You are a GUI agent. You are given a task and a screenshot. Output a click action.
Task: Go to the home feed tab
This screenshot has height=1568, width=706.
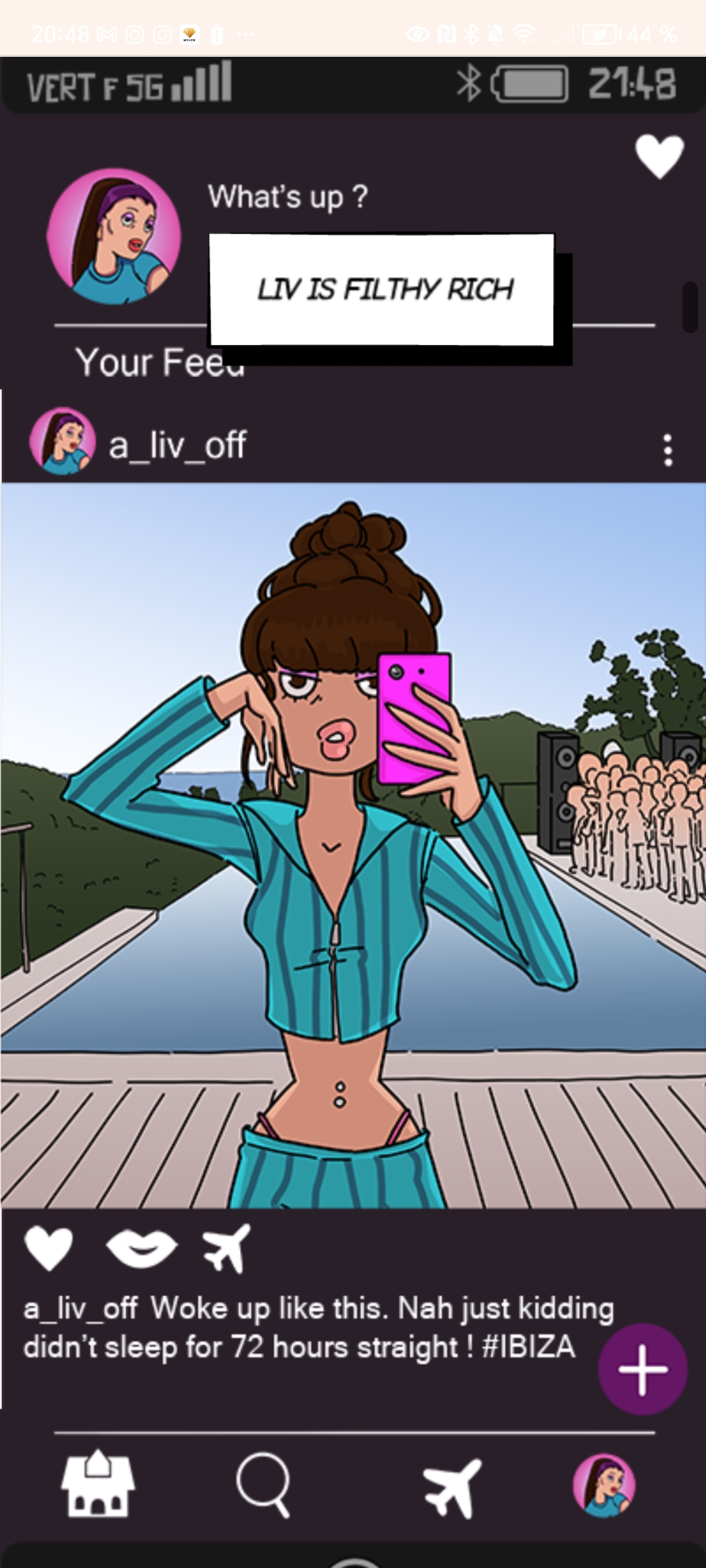point(98,1484)
